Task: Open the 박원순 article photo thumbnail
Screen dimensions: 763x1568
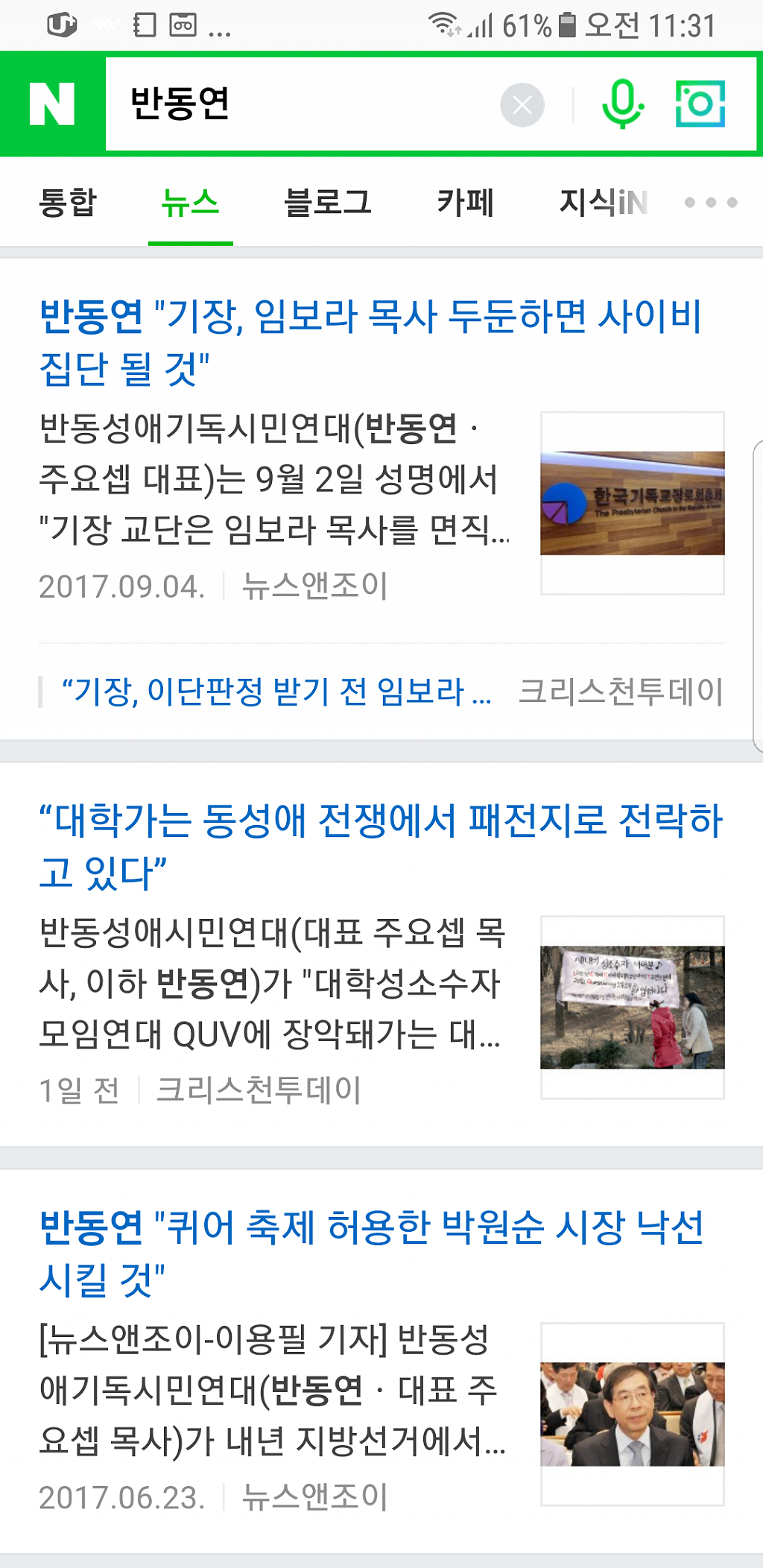Action: tap(633, 1414)
